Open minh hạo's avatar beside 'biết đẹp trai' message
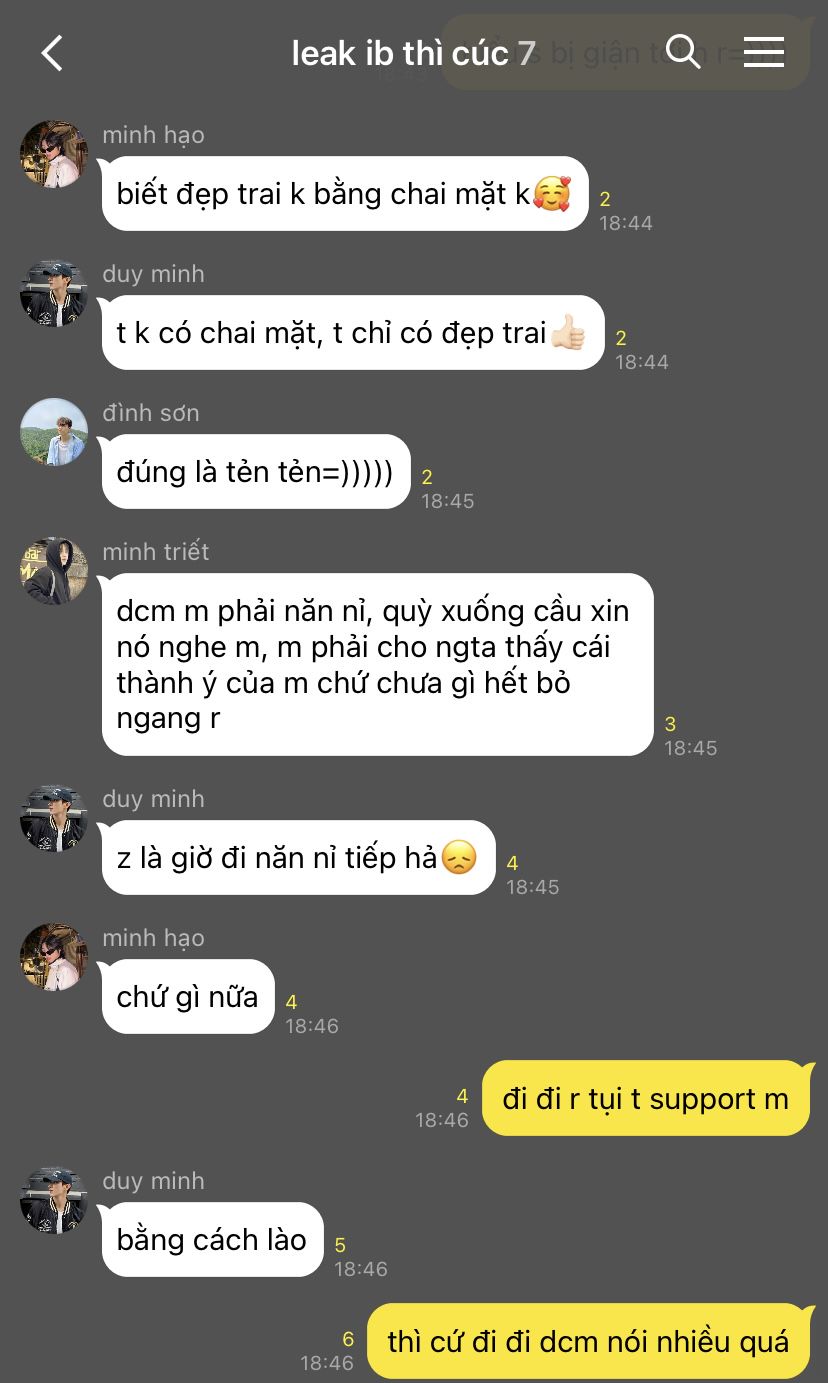Viewport: 828px width, 1383px height. [x=54, y=155]
